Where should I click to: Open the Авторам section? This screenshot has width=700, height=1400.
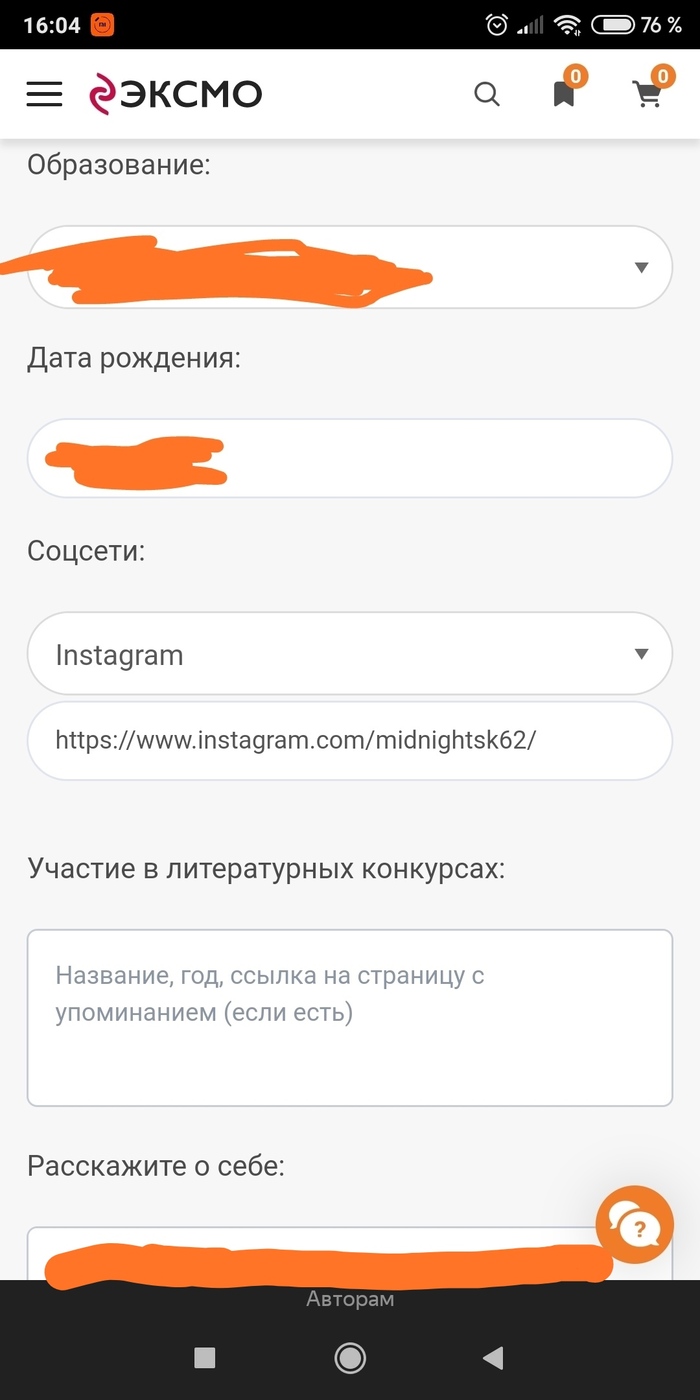pos(350,1300)
